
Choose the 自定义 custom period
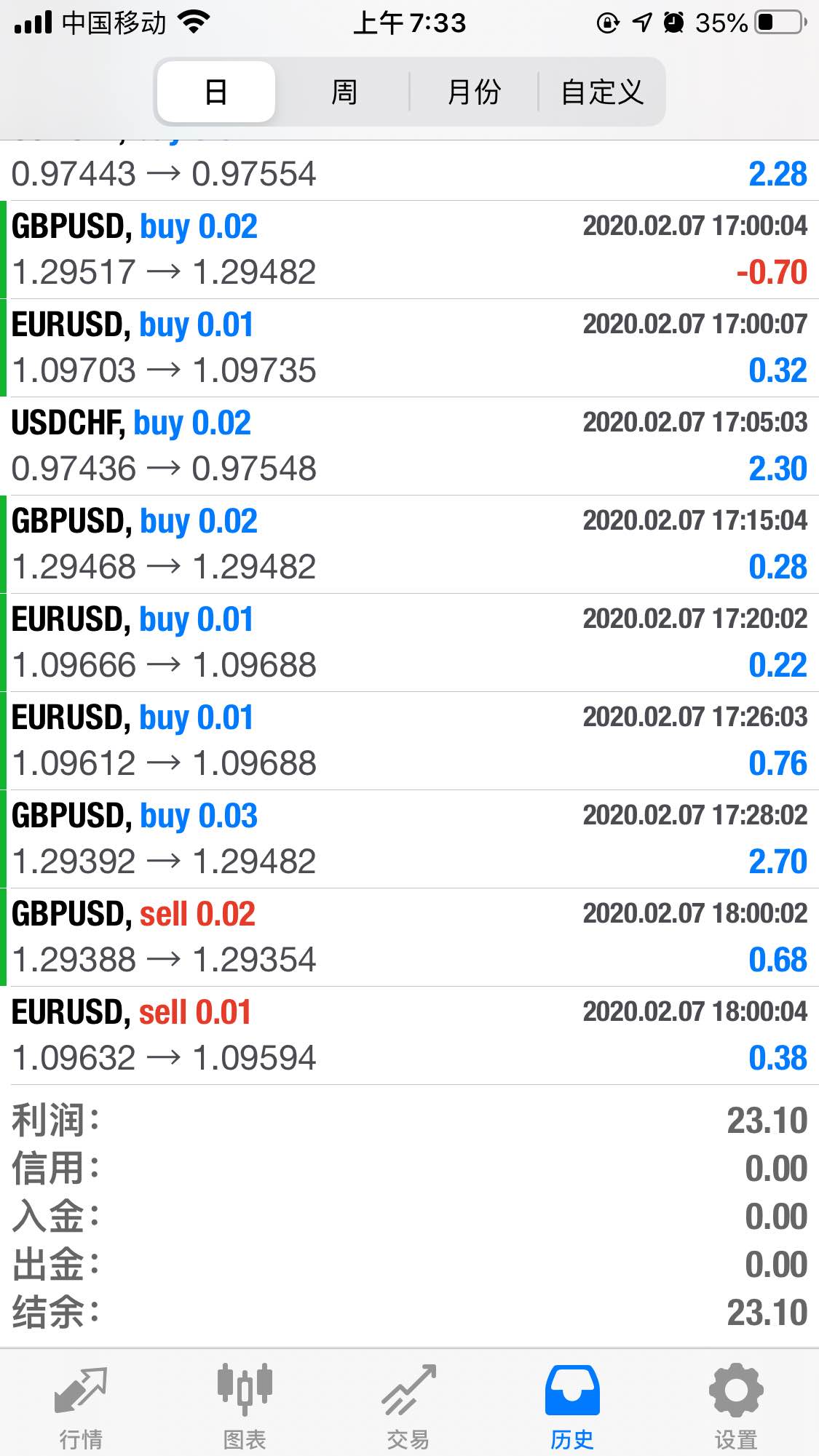pos(601,92)
